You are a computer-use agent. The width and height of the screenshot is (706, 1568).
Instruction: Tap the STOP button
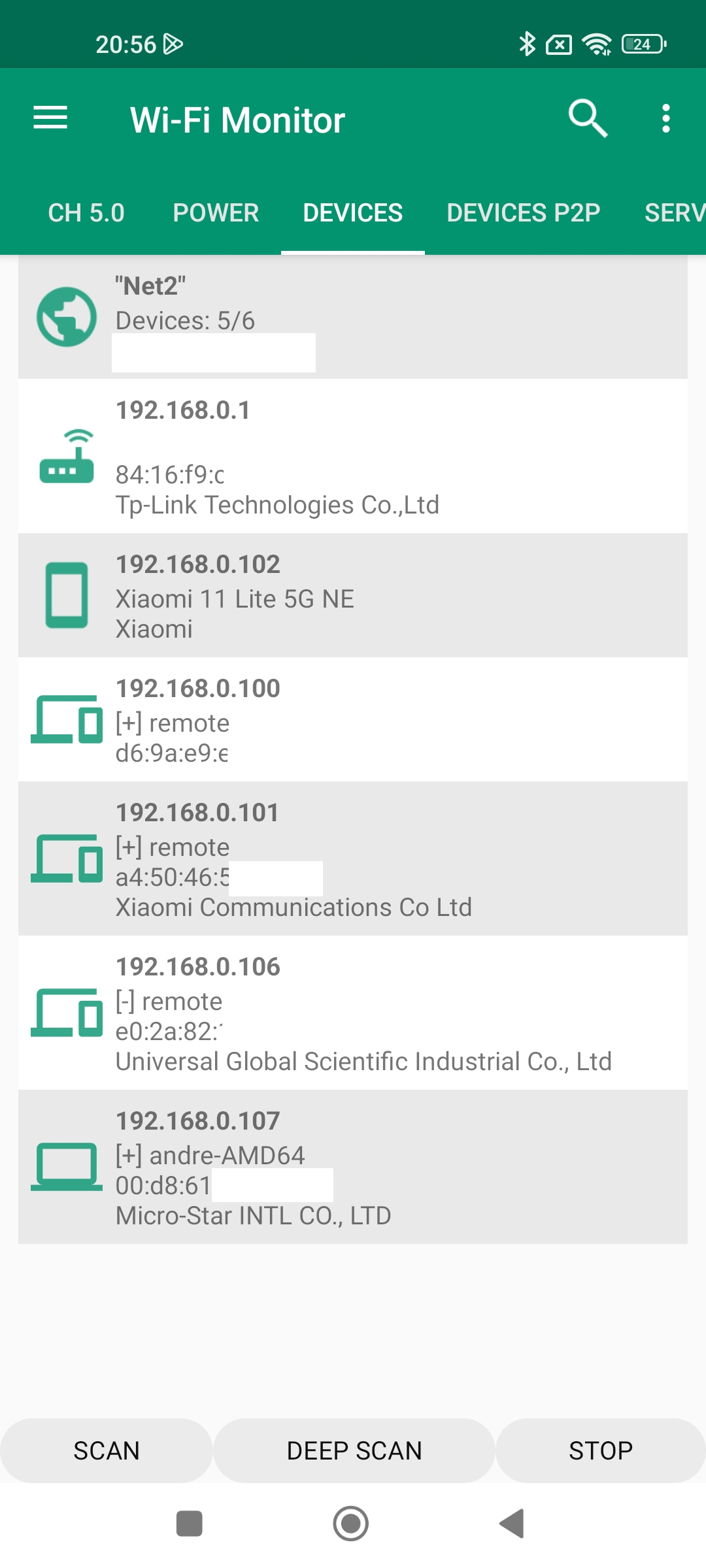600,1450
